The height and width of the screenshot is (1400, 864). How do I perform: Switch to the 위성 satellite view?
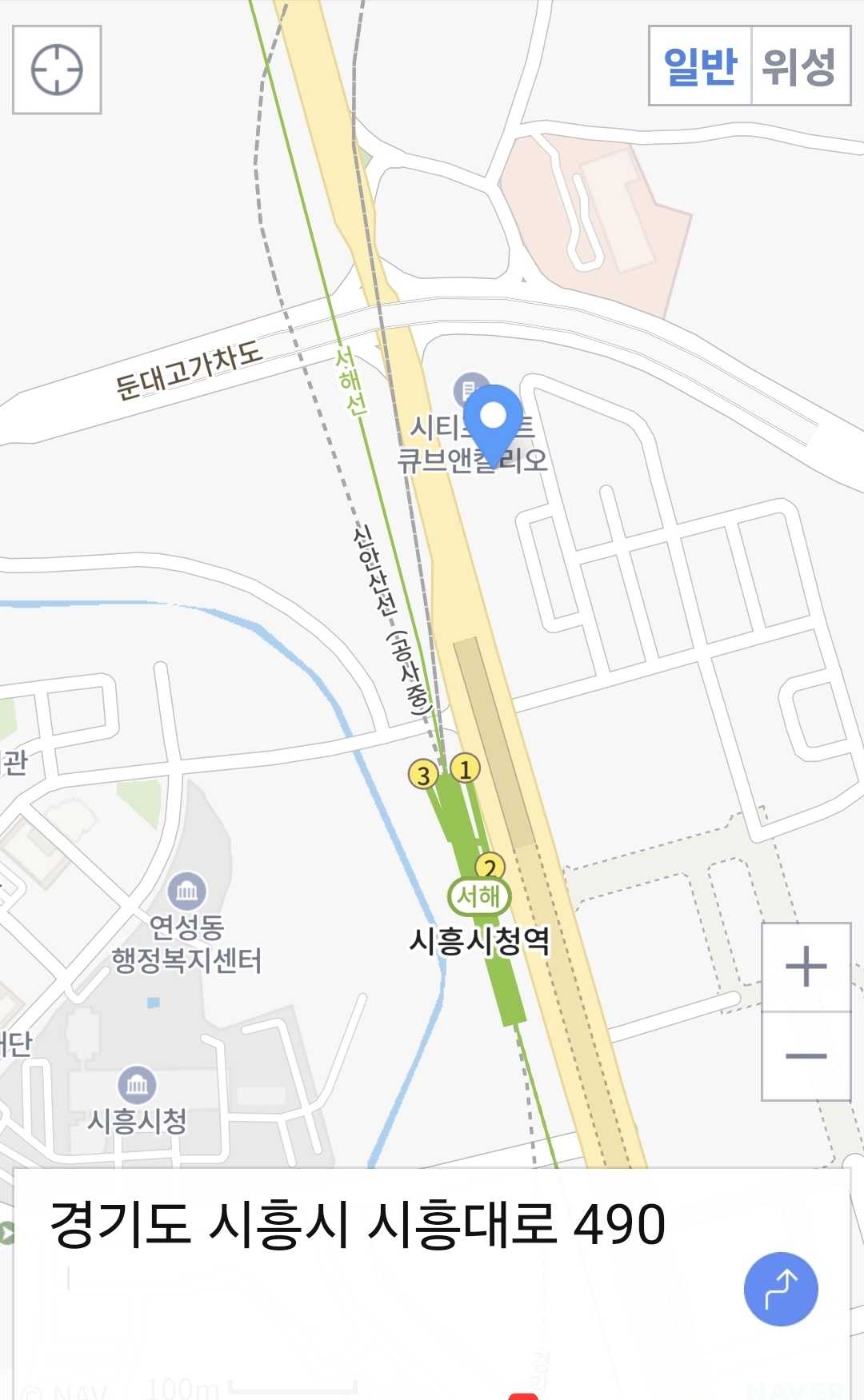tap(800, 66)
